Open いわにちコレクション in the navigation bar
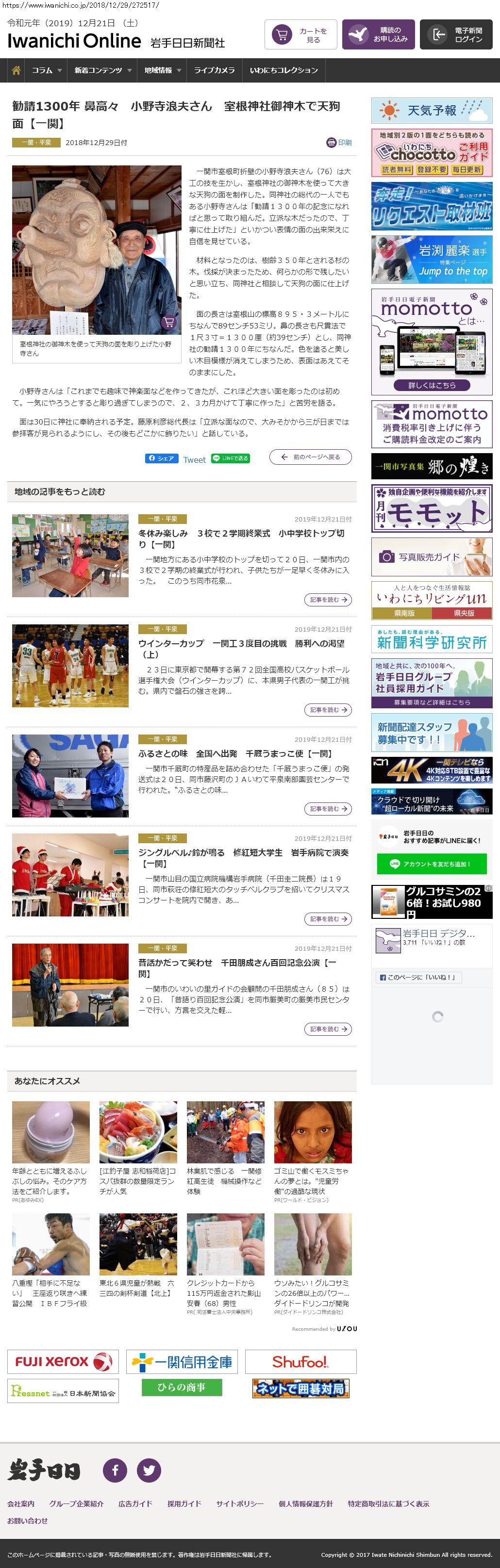This screenshot has height=1568, width=500. (284, 70)
